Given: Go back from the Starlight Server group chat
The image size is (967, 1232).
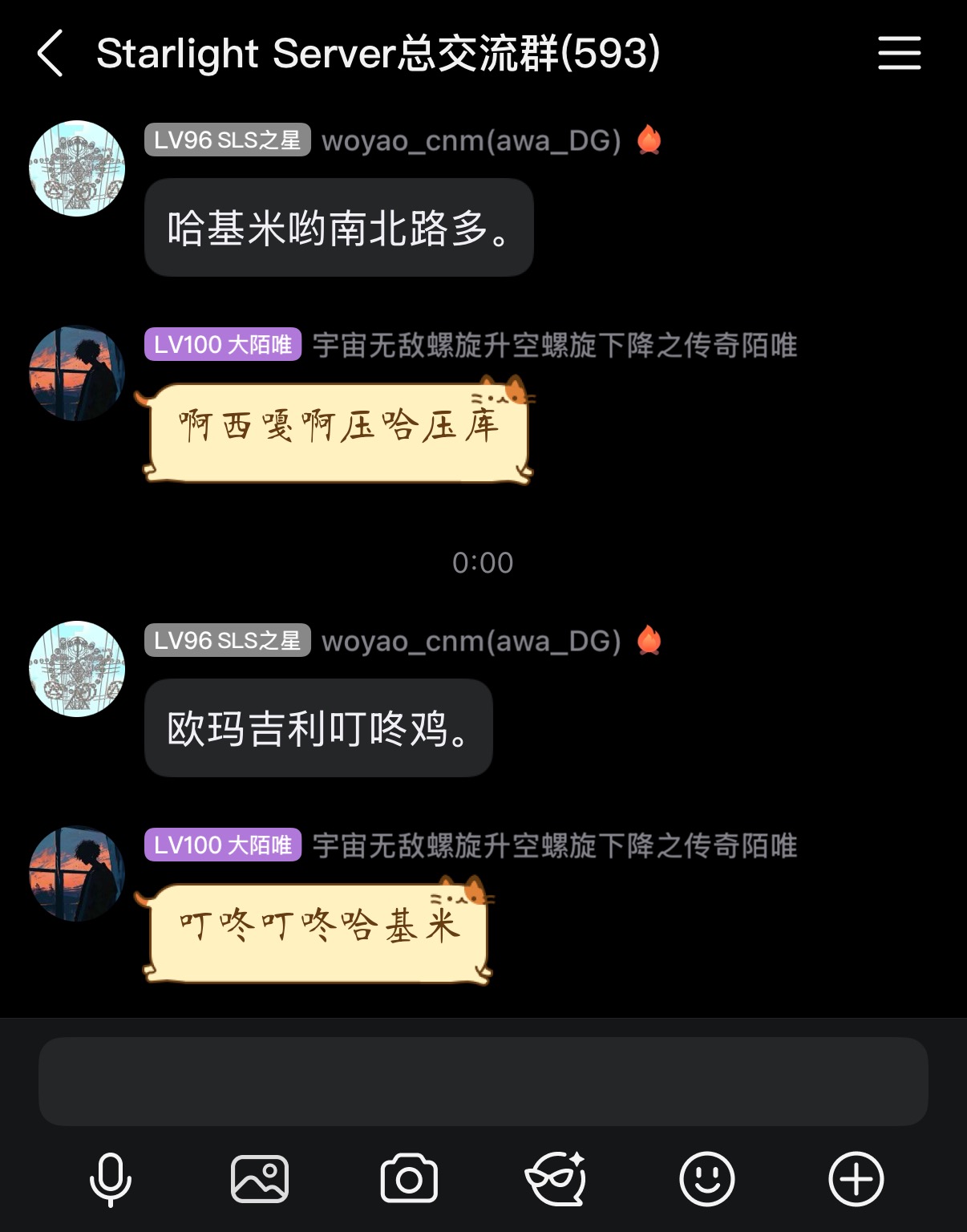Looking at the screenshot, I should click(50, 54).
